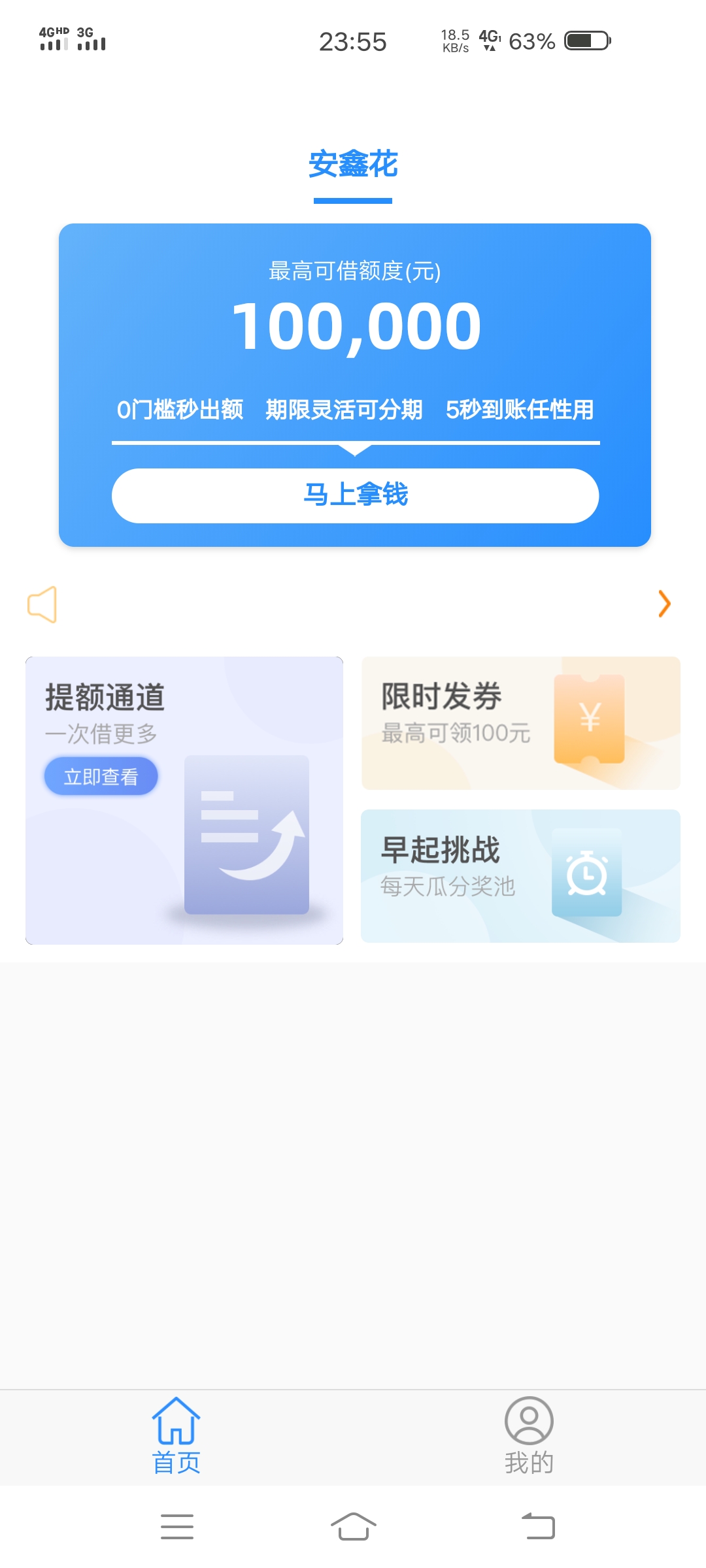
Task: Open the 限时发券 coupon card
Action: click(x=521, y=723)
